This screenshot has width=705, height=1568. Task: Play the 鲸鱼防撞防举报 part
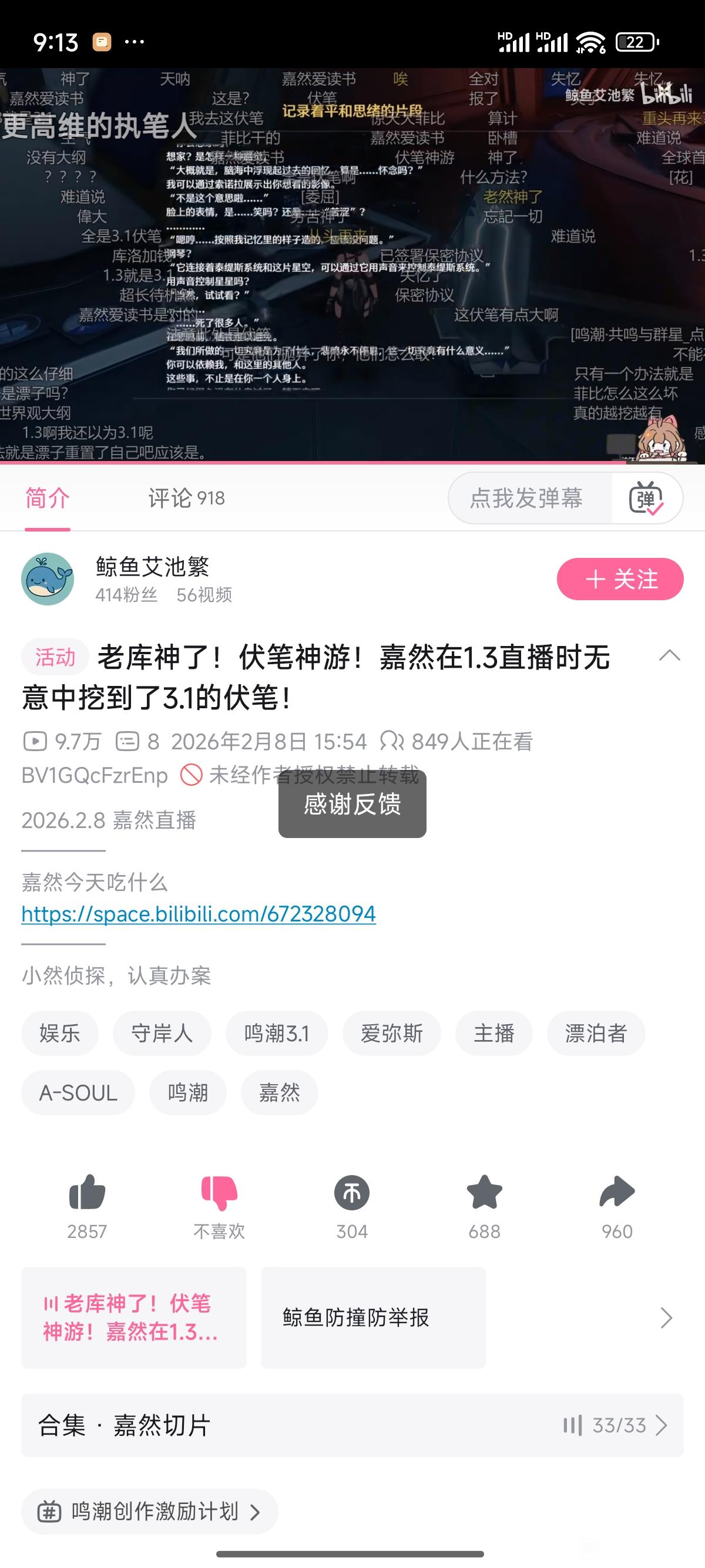pos(373,1317)
